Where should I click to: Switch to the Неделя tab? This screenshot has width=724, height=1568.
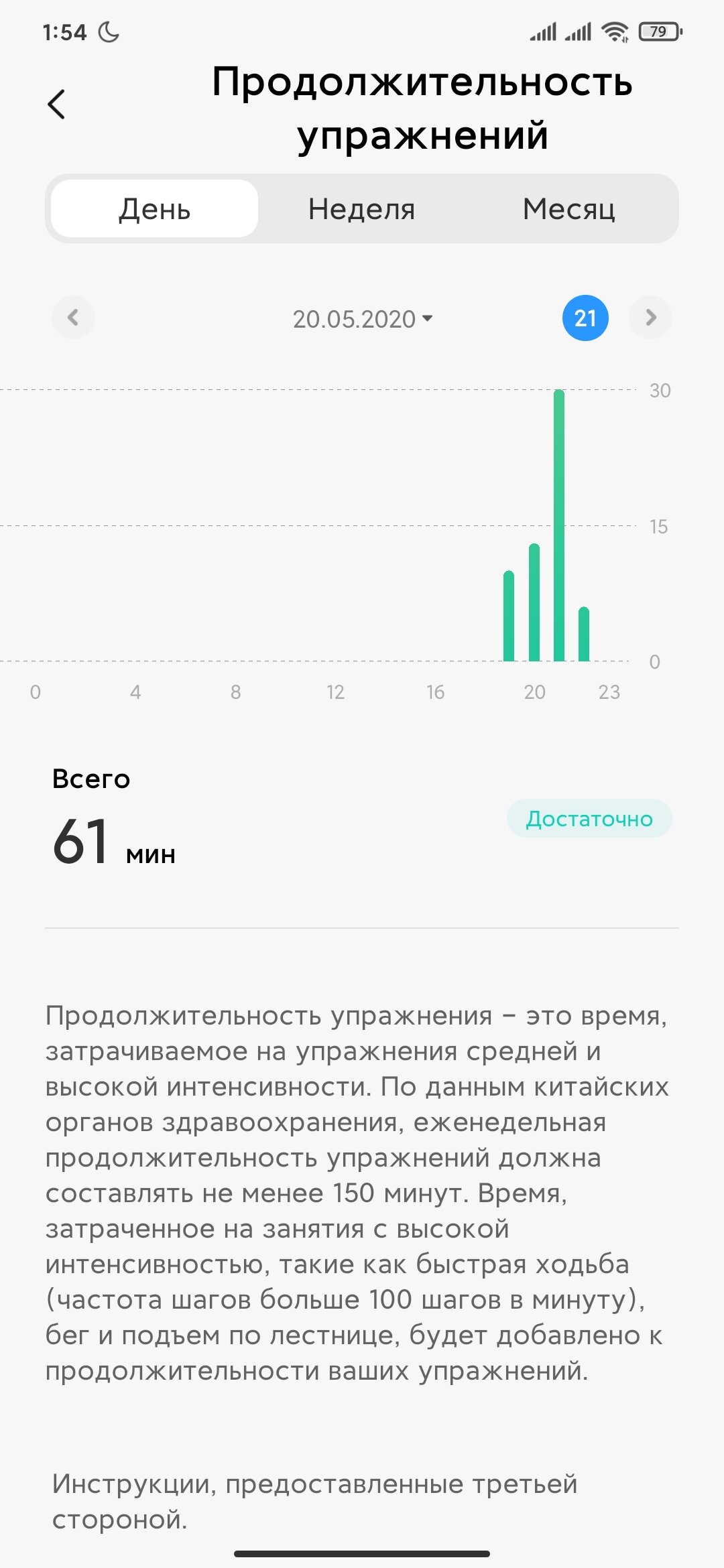click(361, 208)
